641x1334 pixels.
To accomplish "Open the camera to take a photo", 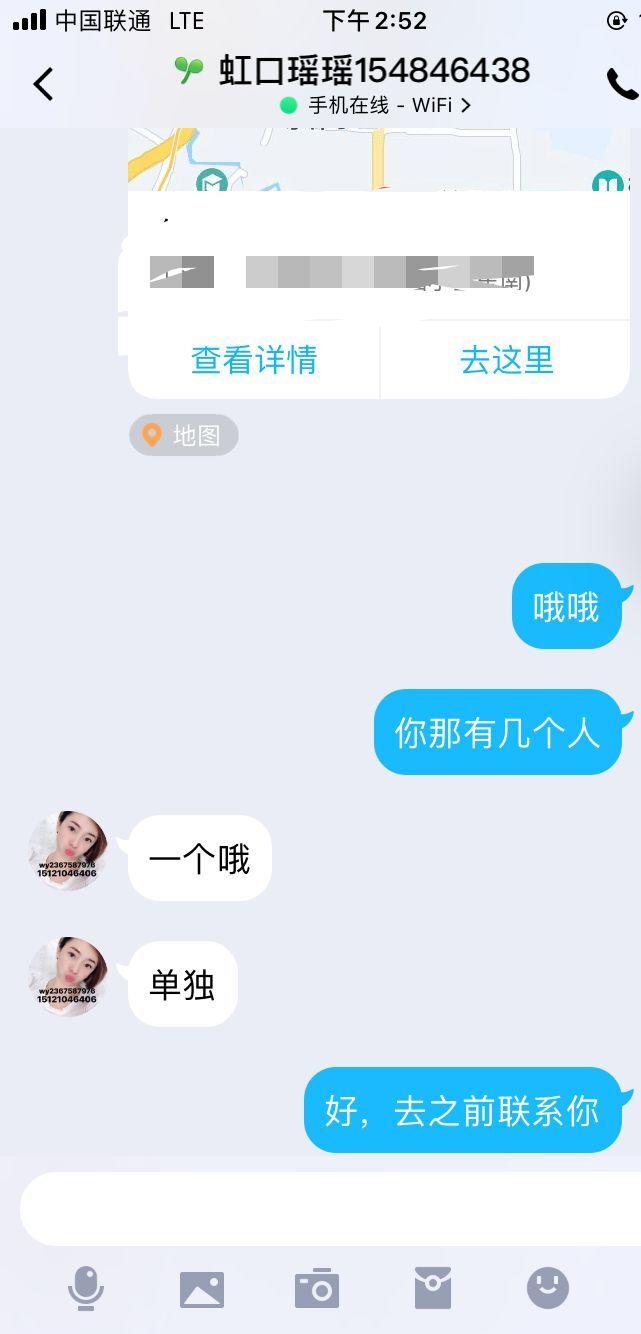I will (317, 1288).
